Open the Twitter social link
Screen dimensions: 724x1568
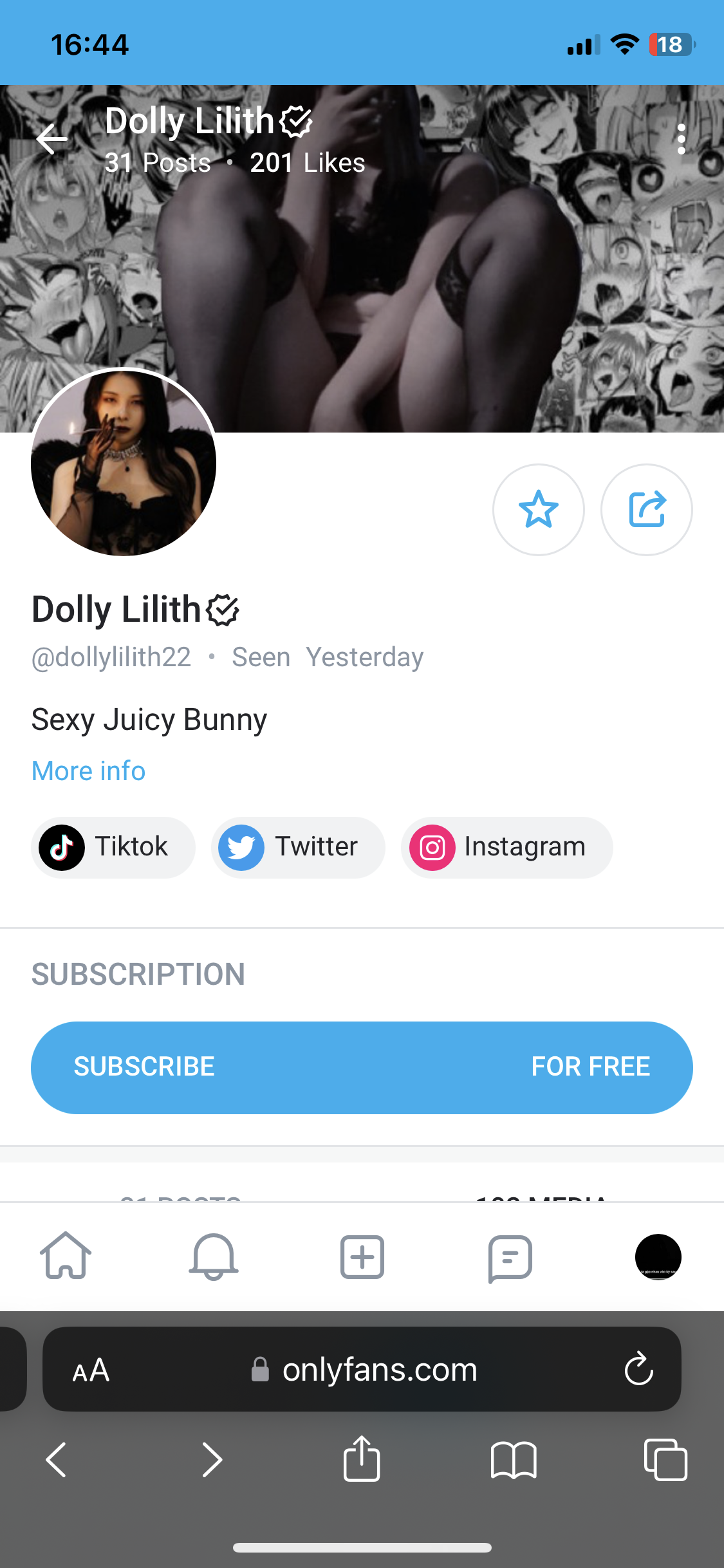point(298,847)
